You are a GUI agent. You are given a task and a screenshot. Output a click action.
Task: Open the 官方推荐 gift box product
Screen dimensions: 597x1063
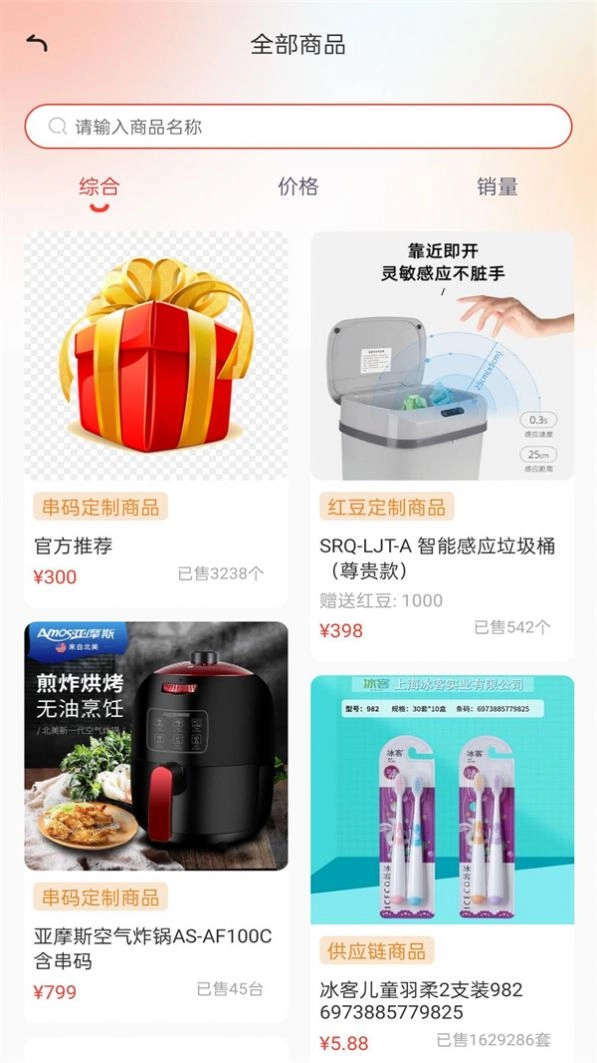[156, 418]
